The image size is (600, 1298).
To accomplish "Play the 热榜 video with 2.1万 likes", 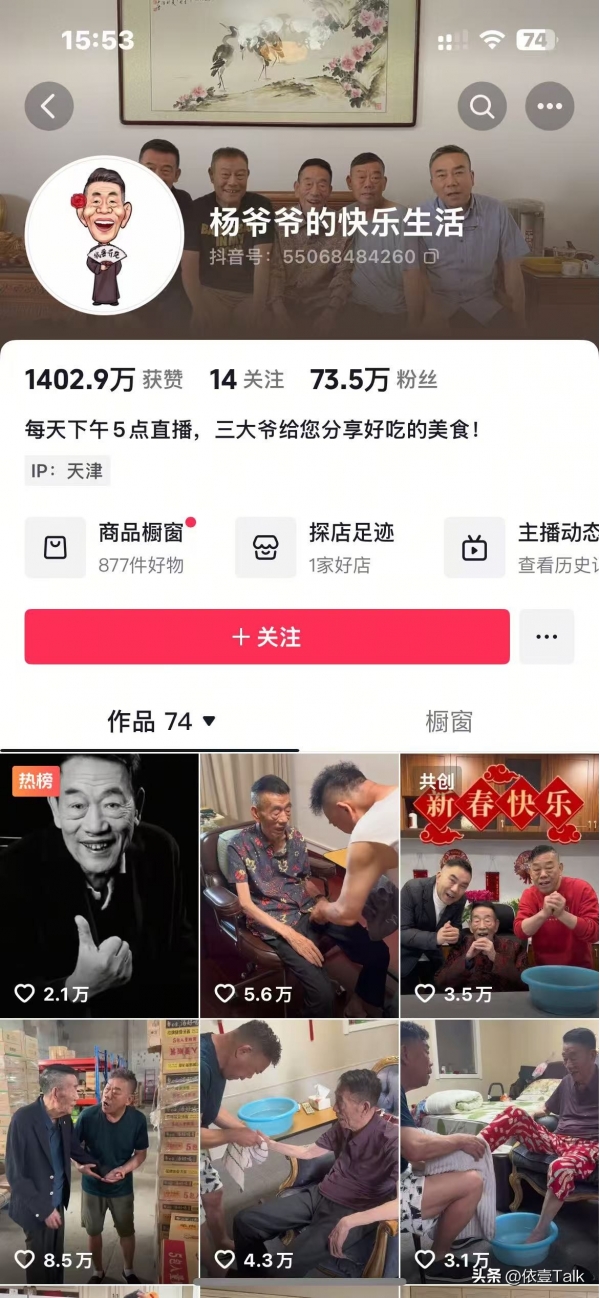I will tap(99, 885).
